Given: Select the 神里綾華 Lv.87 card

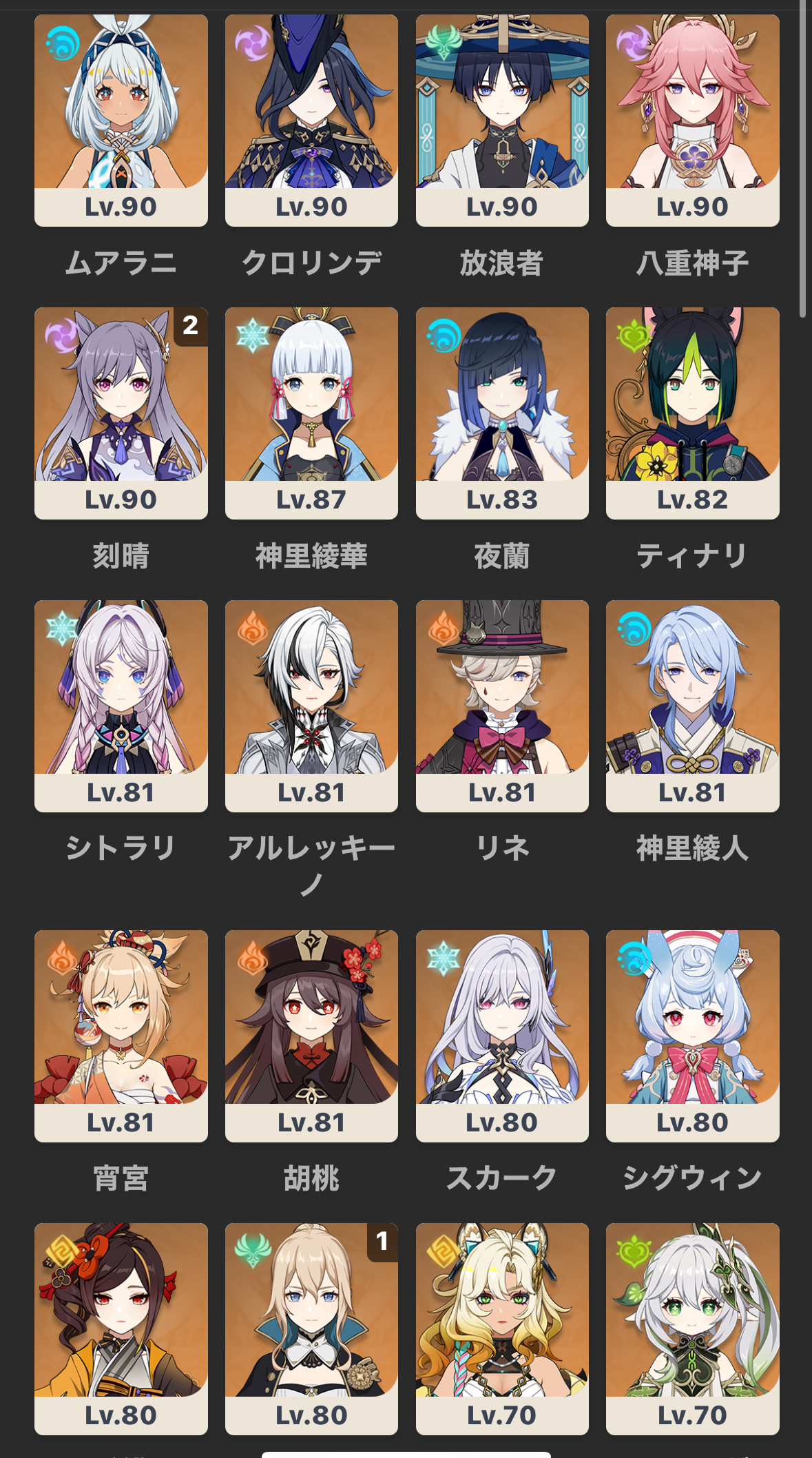Looking at the screenshot, I should point(311,413).
